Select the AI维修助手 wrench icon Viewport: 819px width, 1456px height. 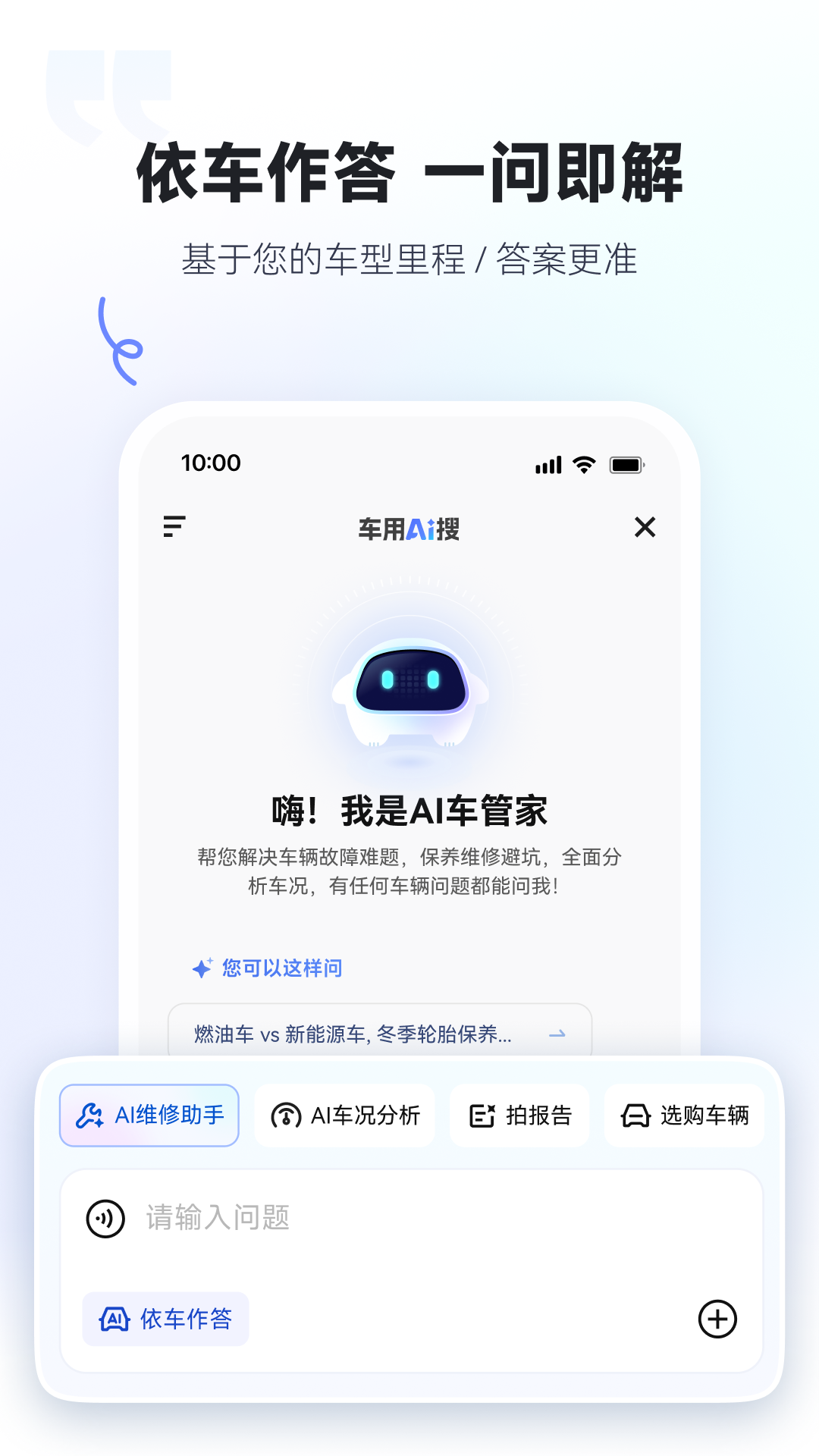pyautogui.click(x=91, y=1115)
